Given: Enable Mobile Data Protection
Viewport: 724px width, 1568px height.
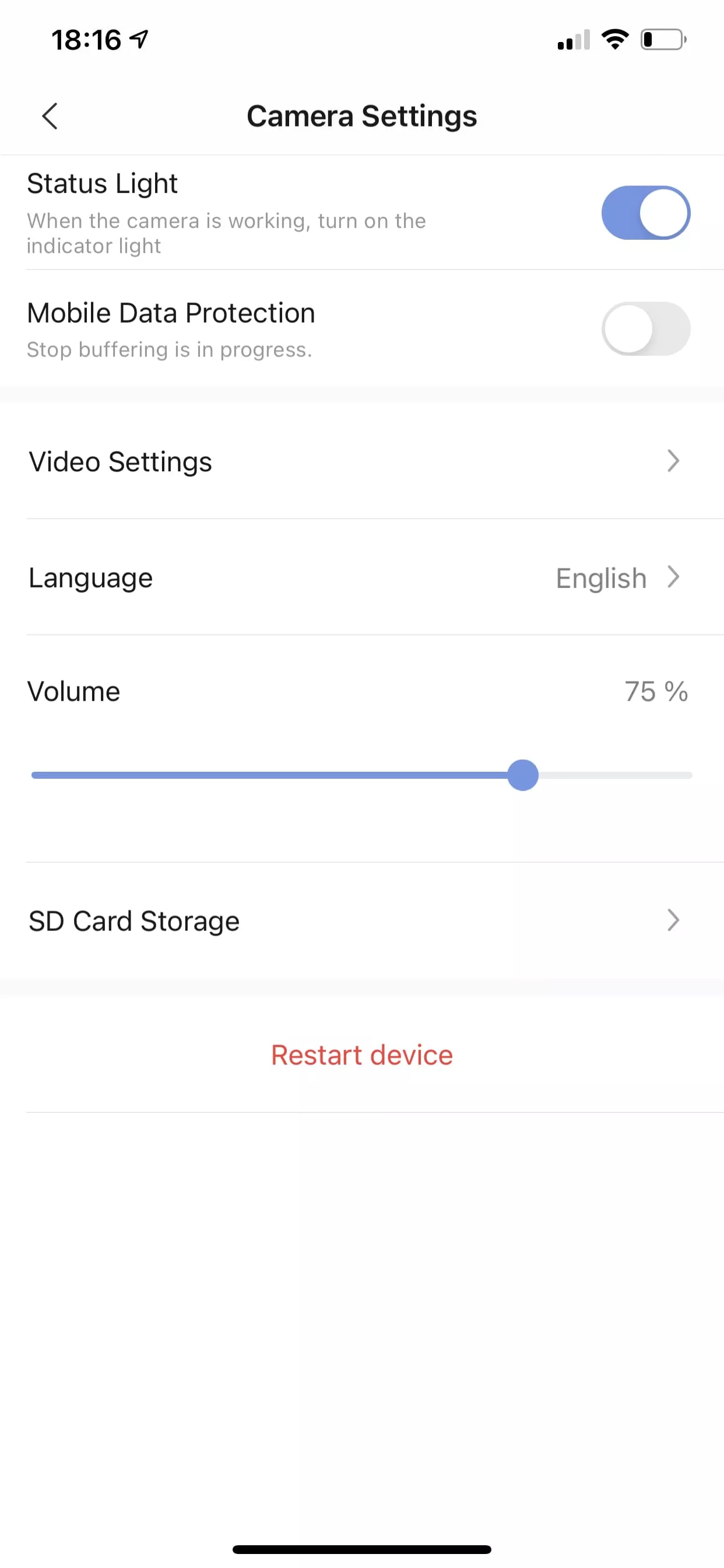Looking at the screenshot, I should [645, 328].
